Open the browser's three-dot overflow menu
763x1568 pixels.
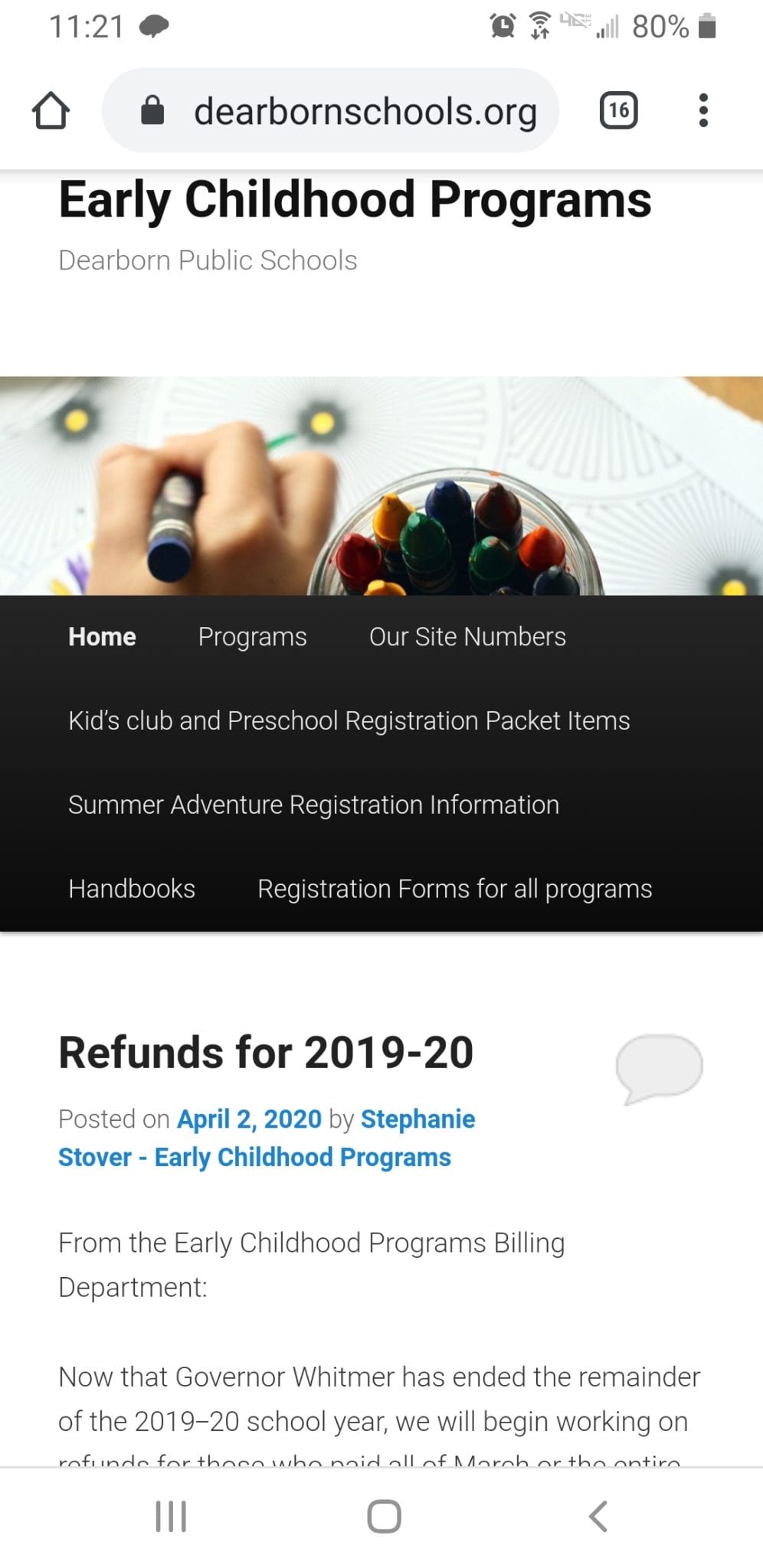[703, 110]
